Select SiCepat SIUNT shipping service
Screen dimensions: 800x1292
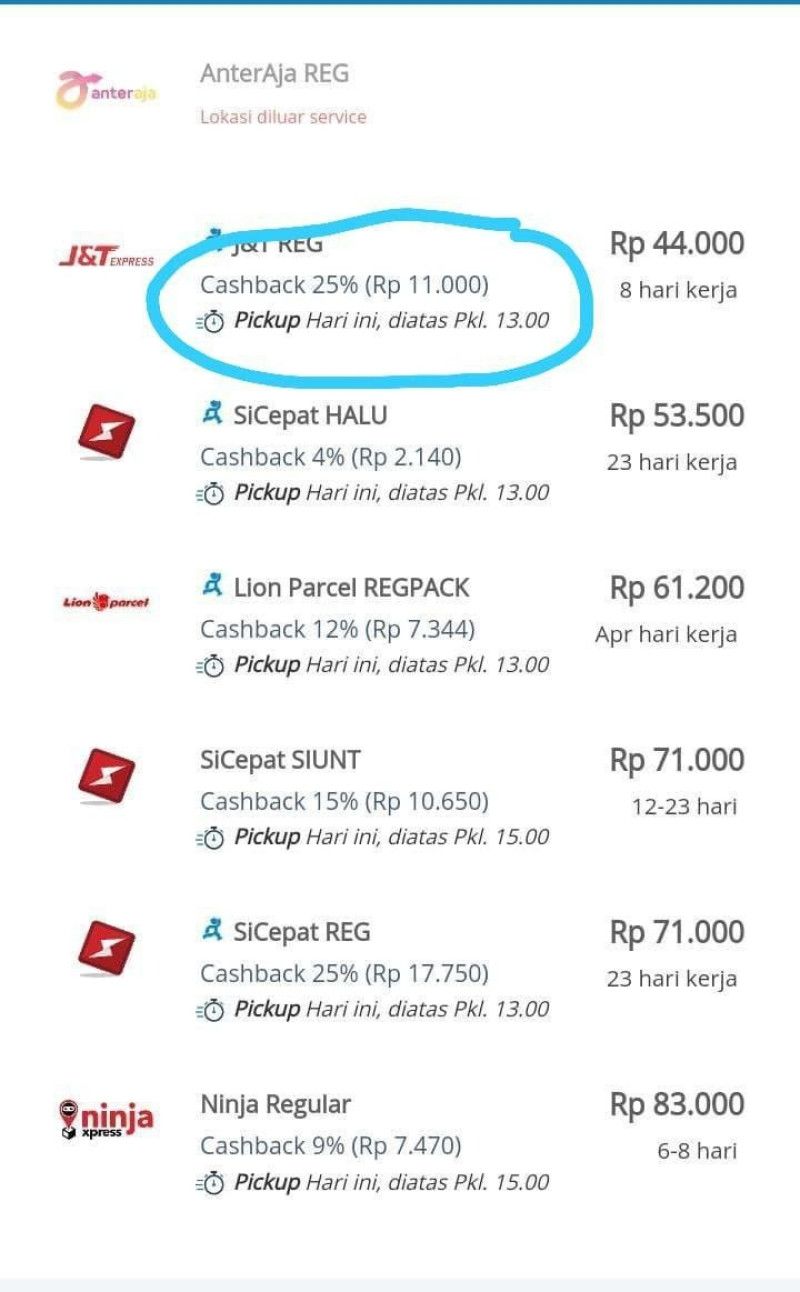pos(280,760)
